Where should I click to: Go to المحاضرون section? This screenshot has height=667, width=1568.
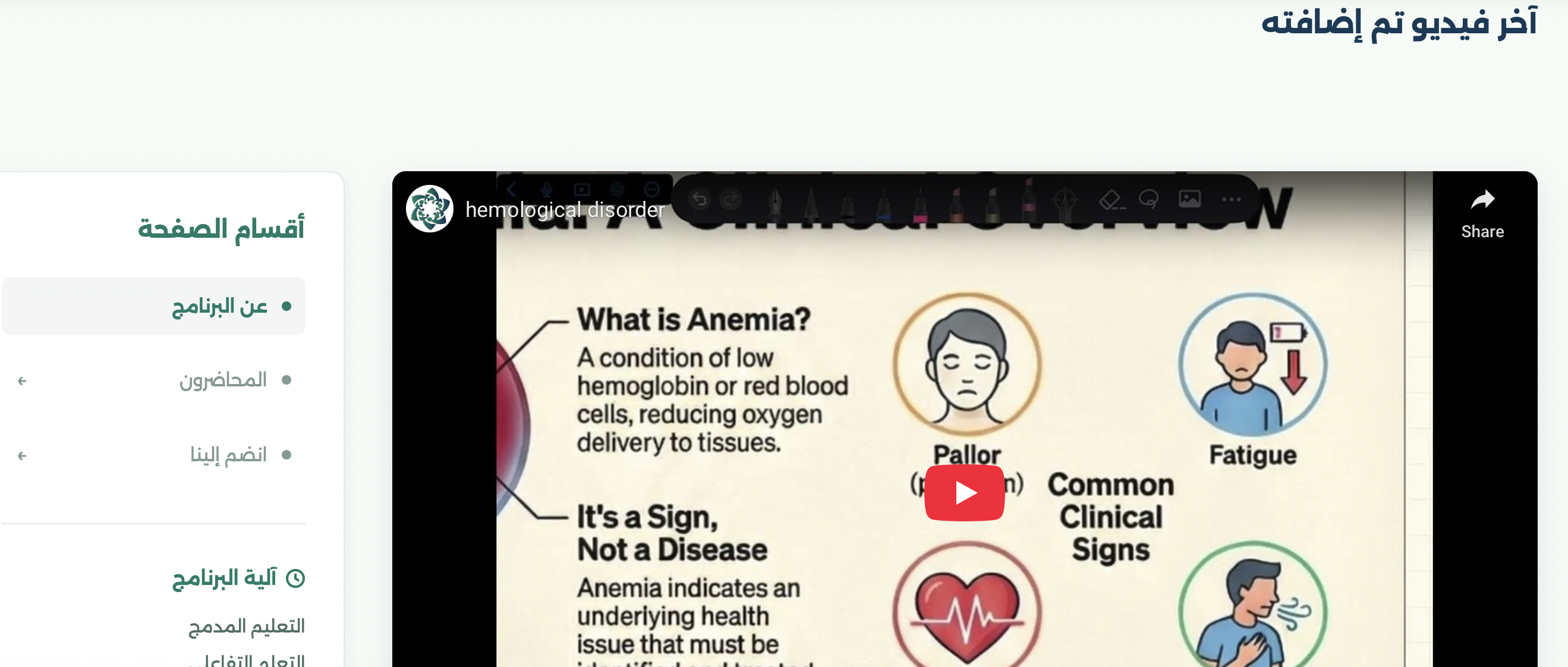point(222,380)
